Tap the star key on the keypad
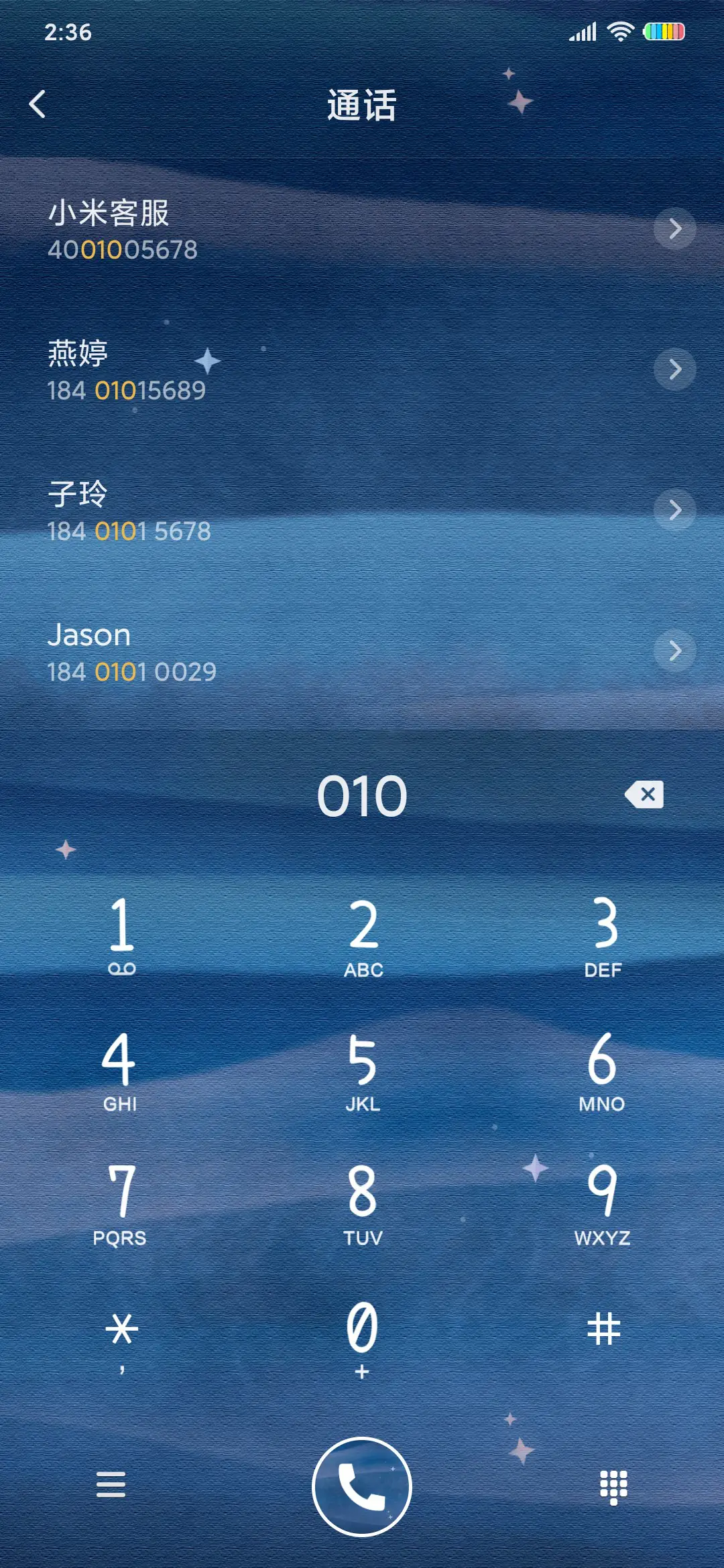 coord(121,1333)
